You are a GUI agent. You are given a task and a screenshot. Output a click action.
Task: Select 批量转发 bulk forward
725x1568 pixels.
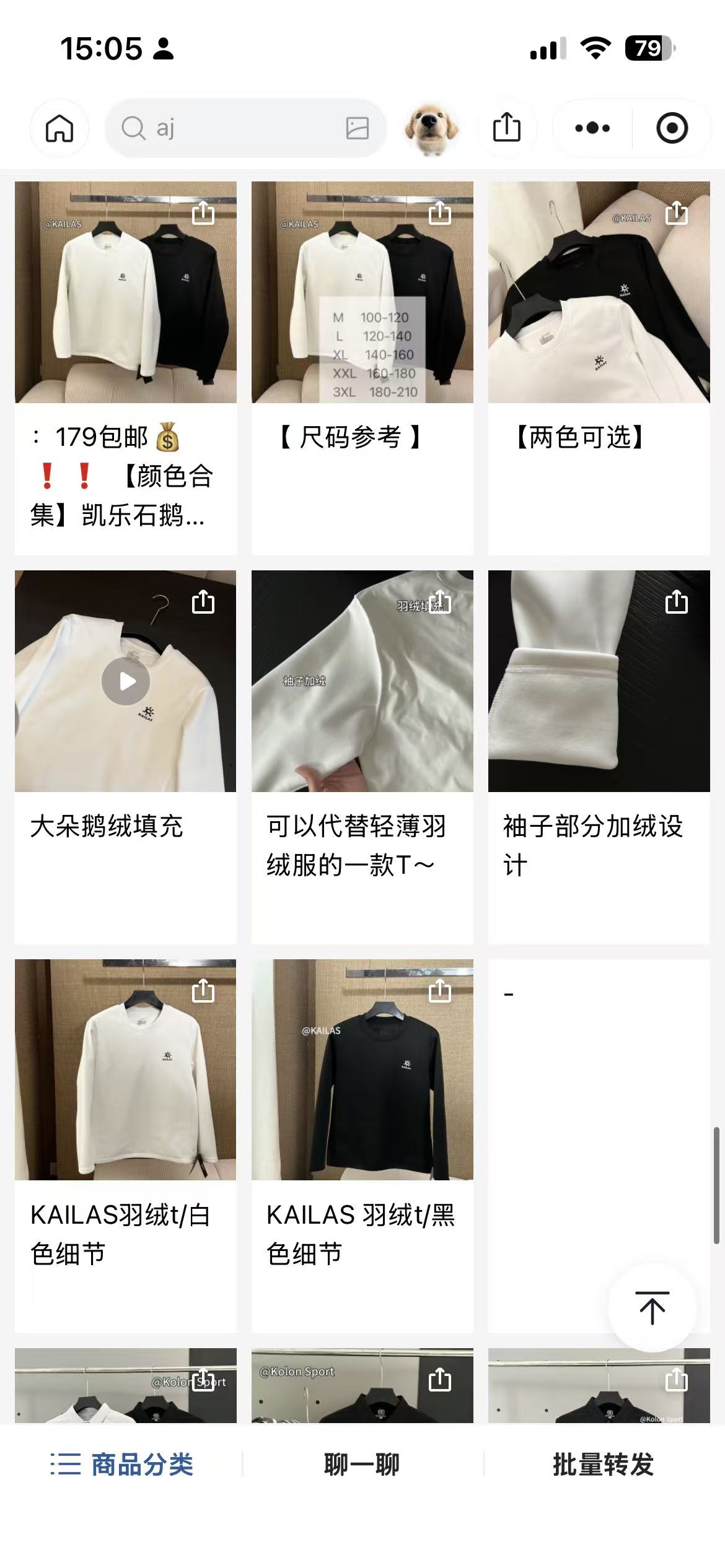coord(603,1465)
